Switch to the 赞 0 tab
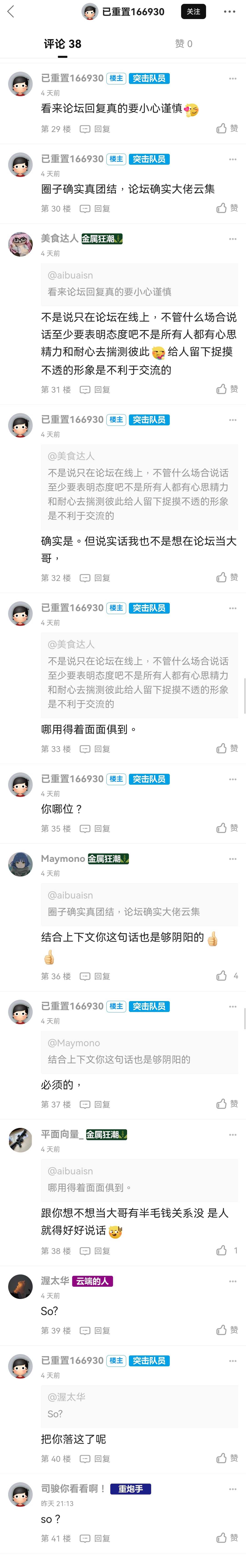The height and width of the screenshot is (1568, 246). [x=183, y=44]
